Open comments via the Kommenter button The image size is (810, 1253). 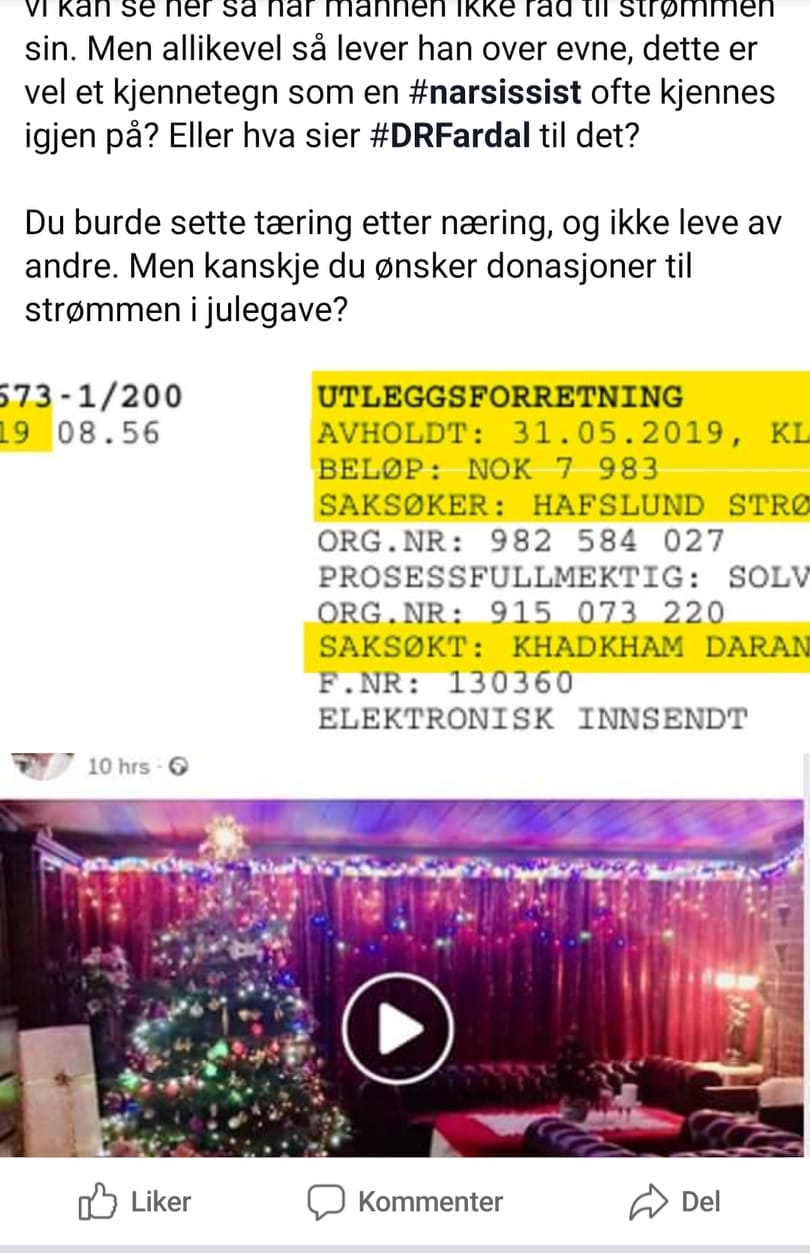tap(405, 1201)
